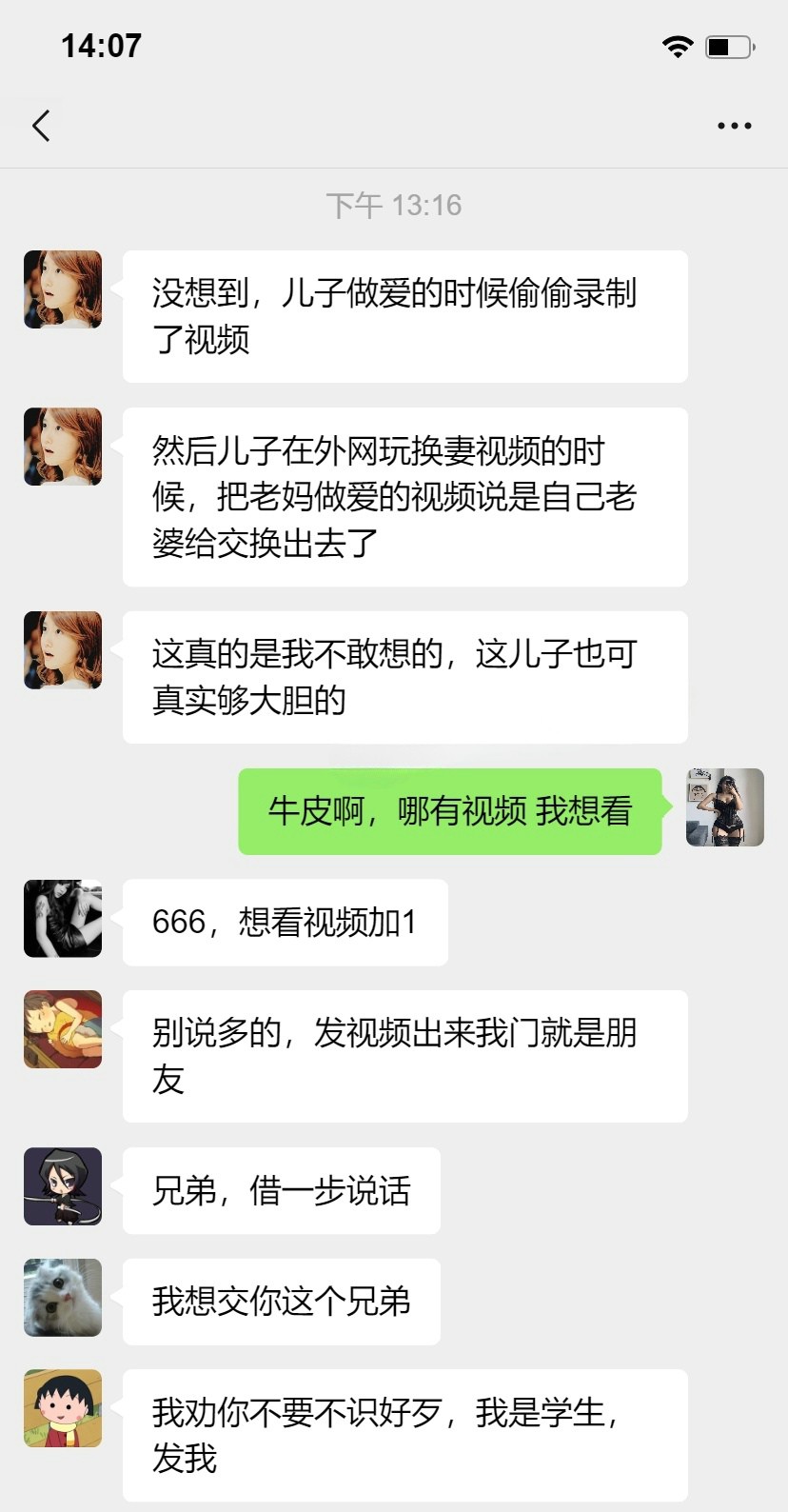View profile of sender of 我想交你这个兄弟
The width and height of the screenshot is (788, 1512).
point(63,1298)
